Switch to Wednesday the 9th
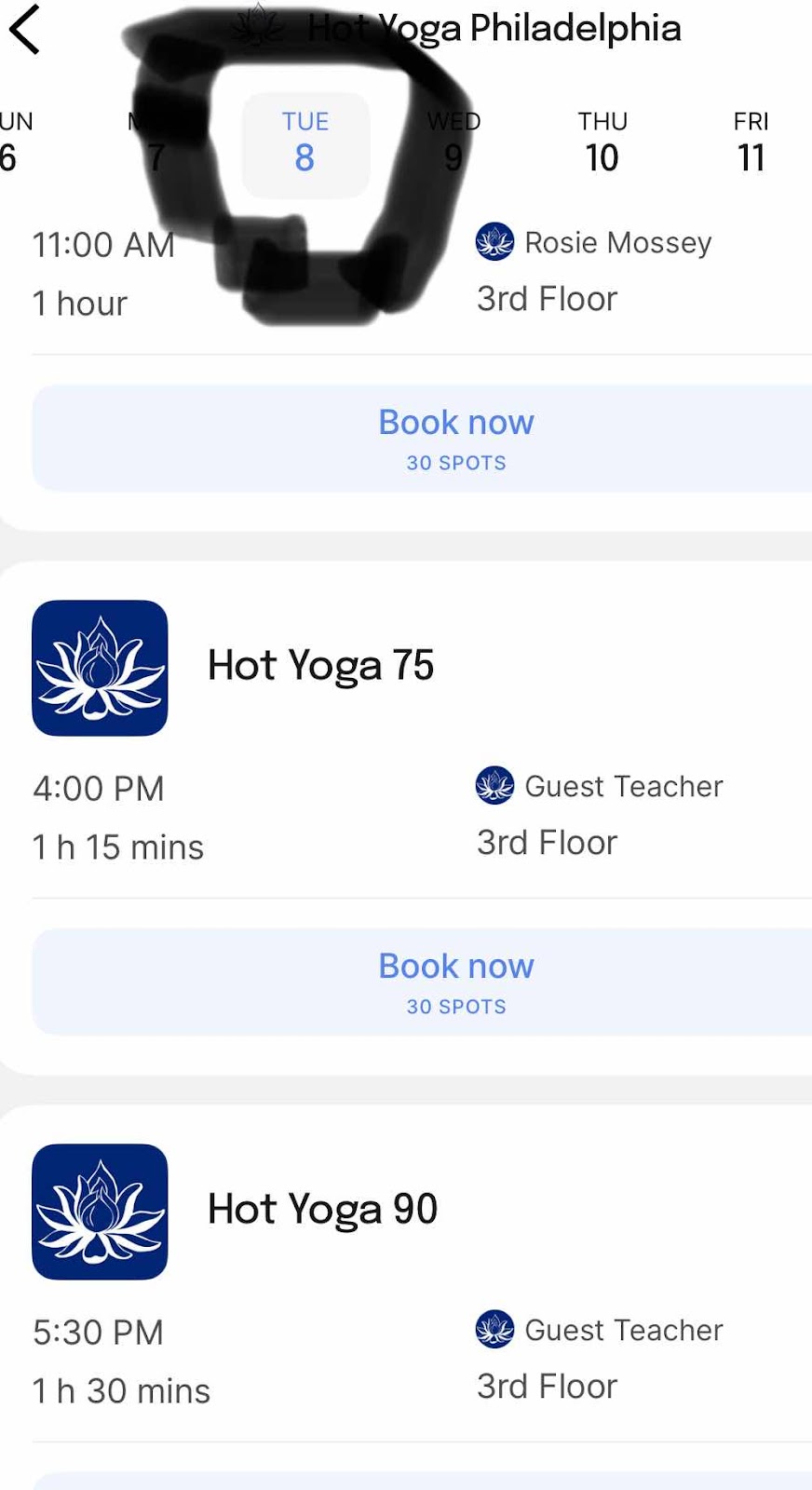The width and height of the screenshot is (812, 1490). pos(453,142)
